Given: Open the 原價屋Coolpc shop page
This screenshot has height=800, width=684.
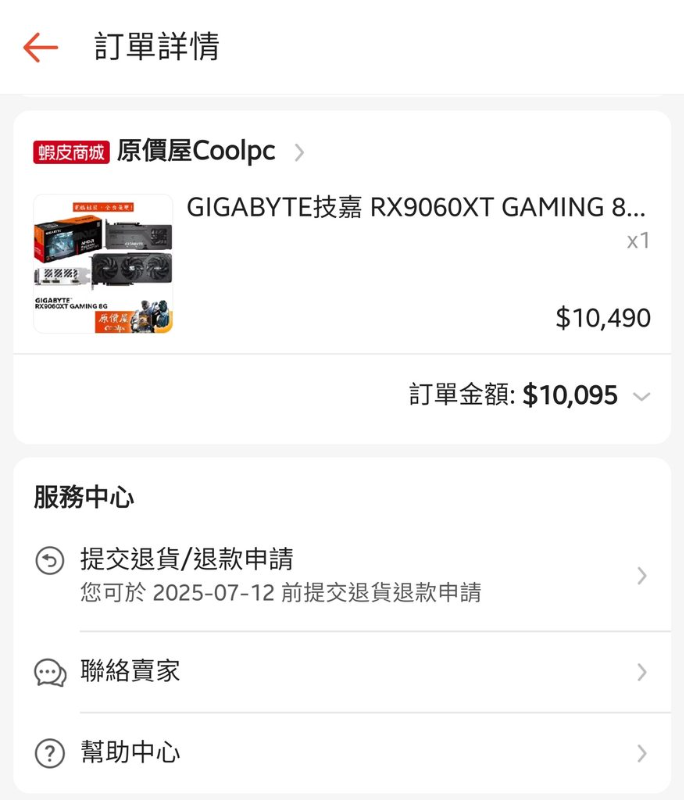Looking at the screenshot, I should pos(195,152).
